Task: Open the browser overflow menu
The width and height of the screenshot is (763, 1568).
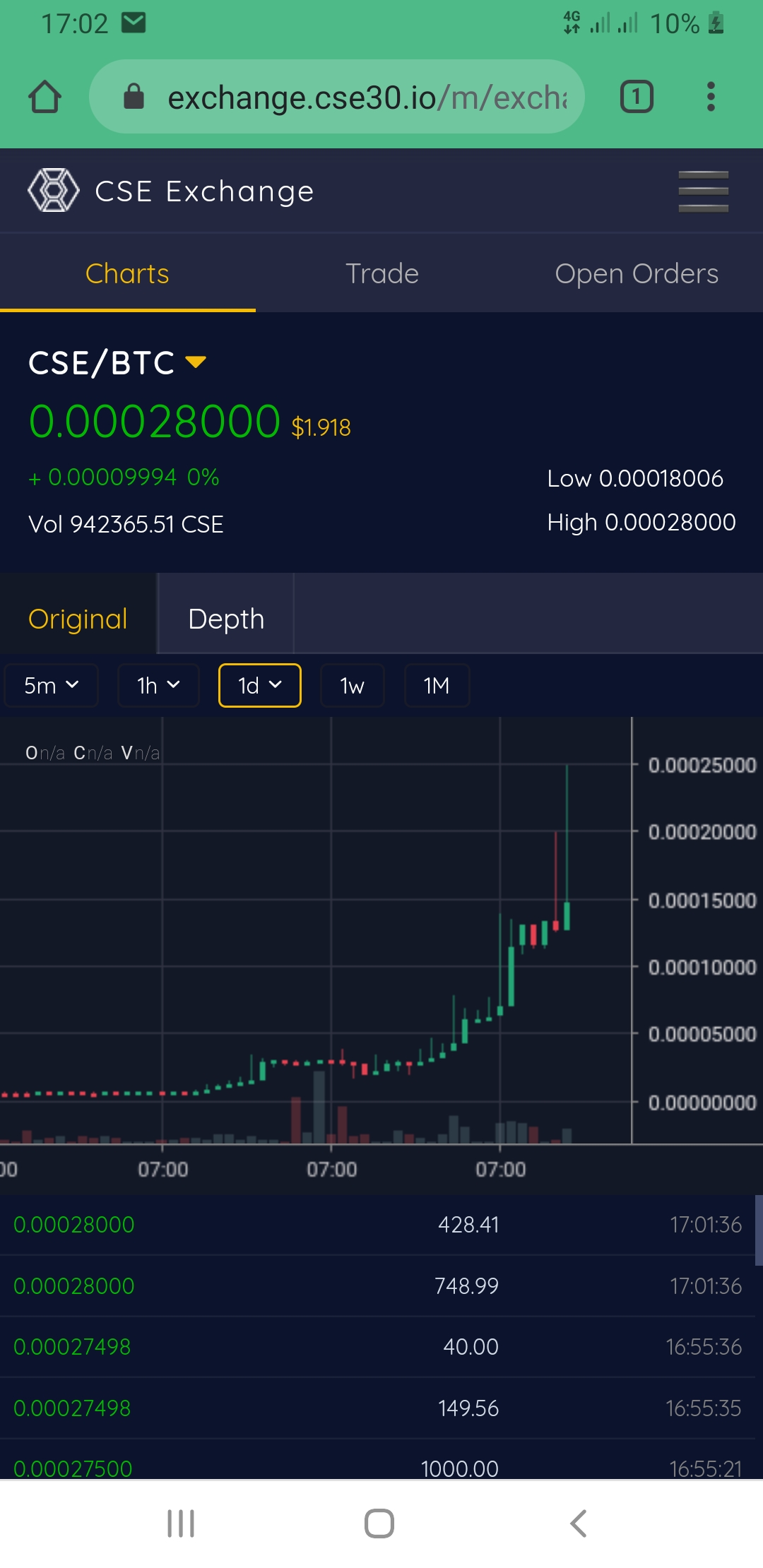Action: click(x=711, y=97)
